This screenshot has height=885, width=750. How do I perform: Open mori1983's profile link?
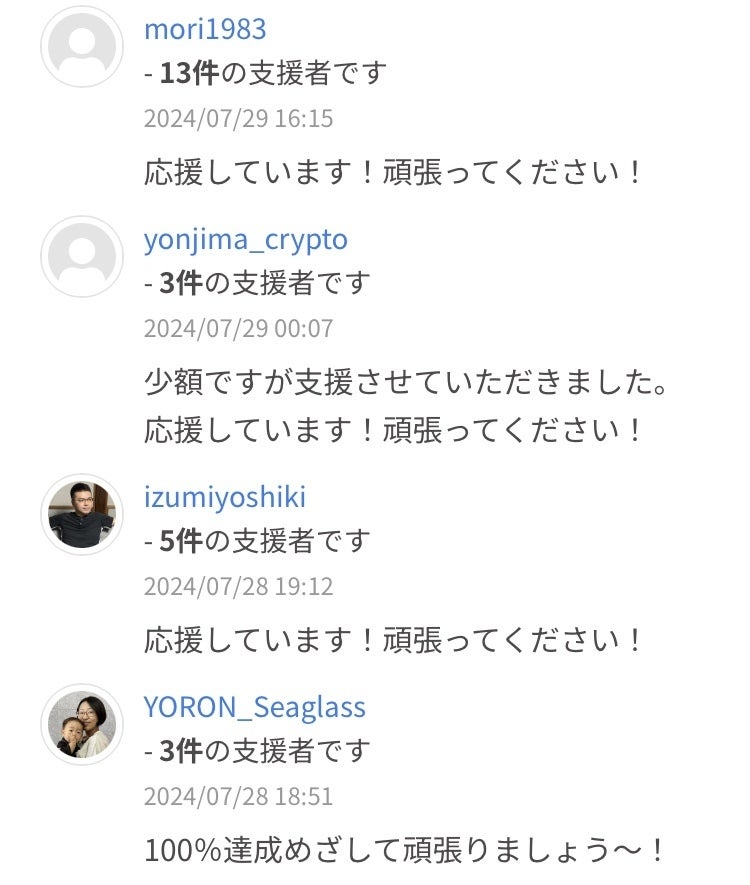pyautogui.click(x=205, y=29)
